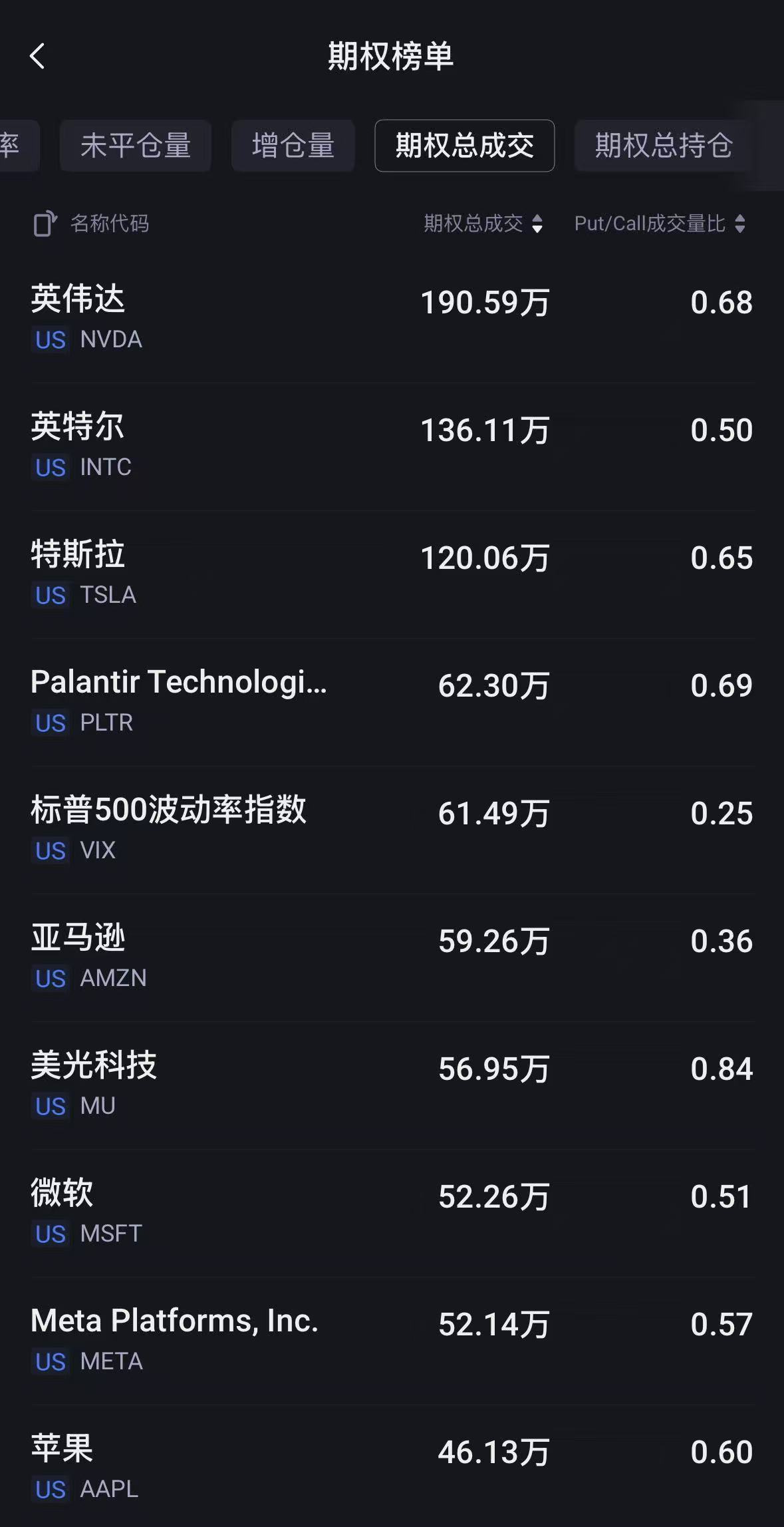Image resolution: width=784 pixels, height=1527 pixels.
Task: Switch to the 期权总持仓 tab
Action: pyautogui.click(x=663, y=146)
